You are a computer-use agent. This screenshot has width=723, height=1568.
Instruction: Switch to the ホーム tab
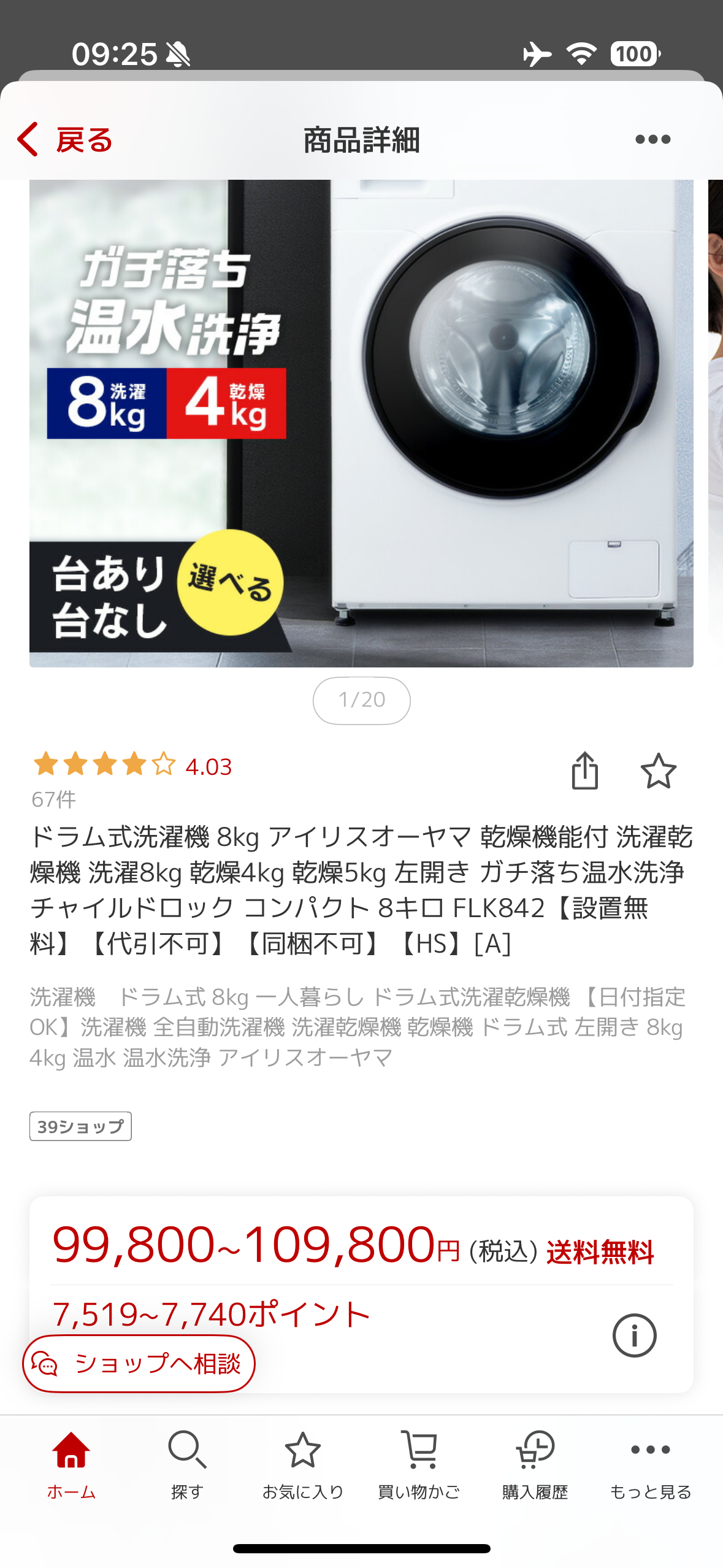pyautogui.click(x=71, y=1466)
